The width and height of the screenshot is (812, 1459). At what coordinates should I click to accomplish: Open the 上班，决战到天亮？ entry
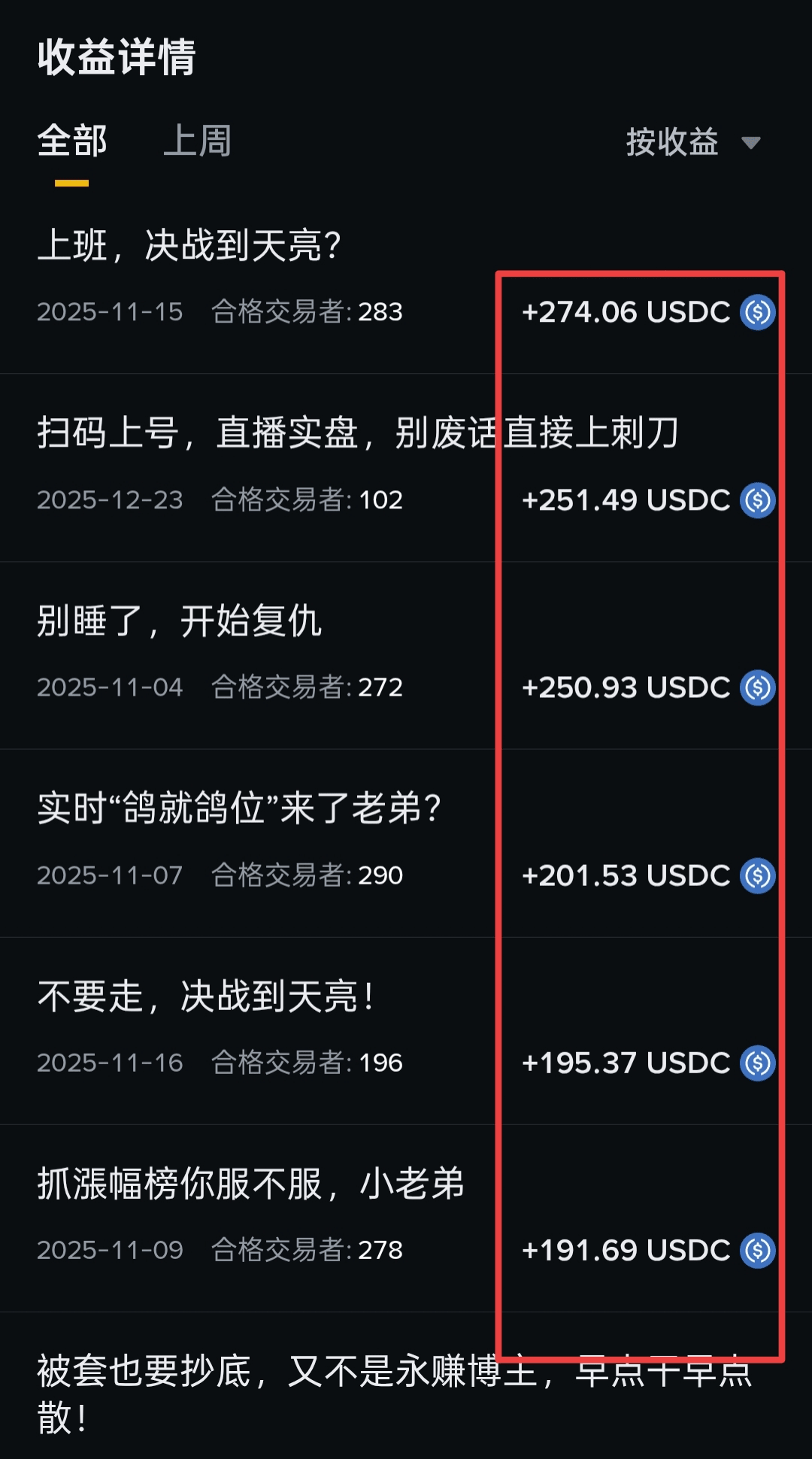(190, 243)
